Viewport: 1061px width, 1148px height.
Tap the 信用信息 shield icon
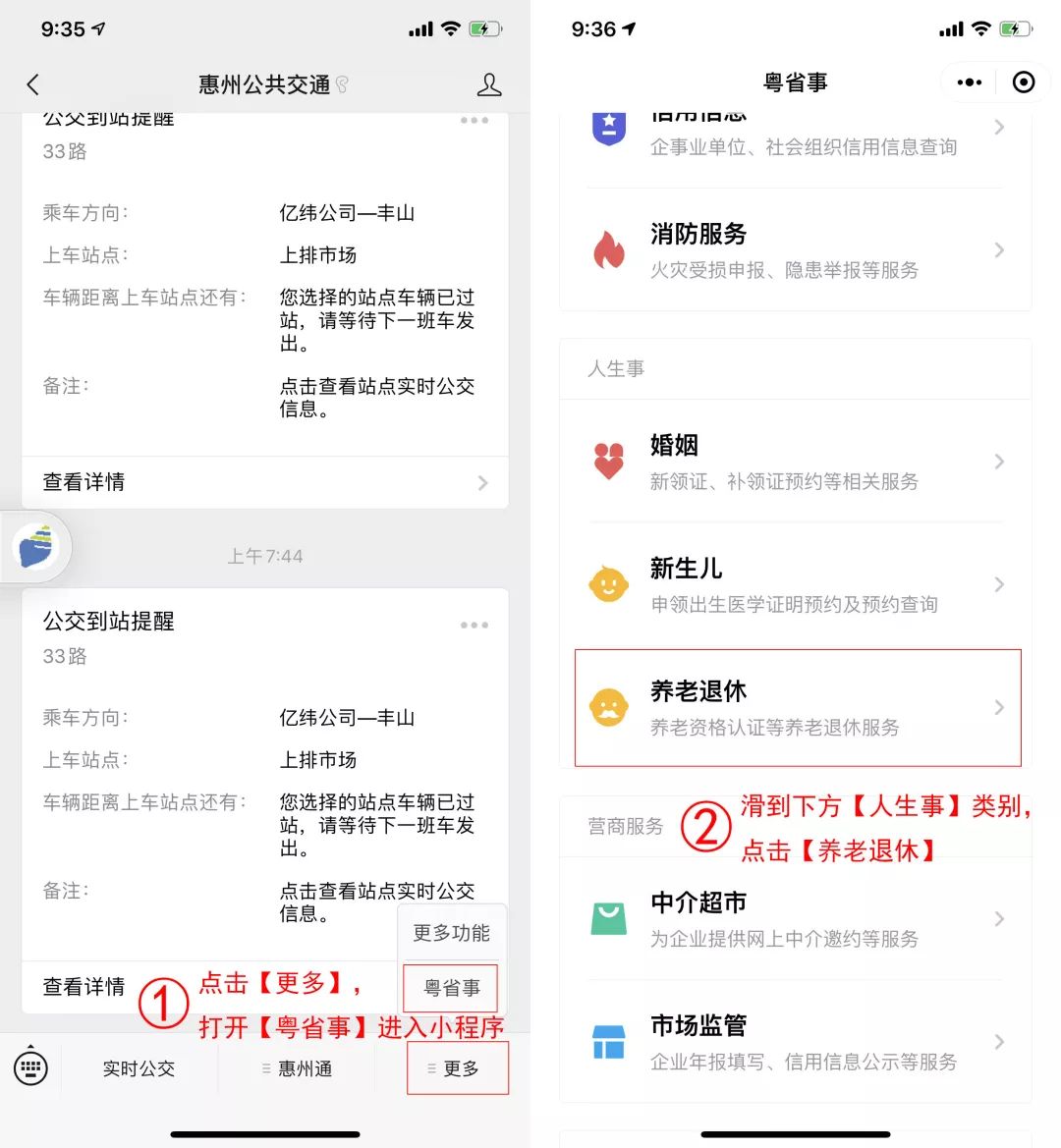click(x=609, y=128)
